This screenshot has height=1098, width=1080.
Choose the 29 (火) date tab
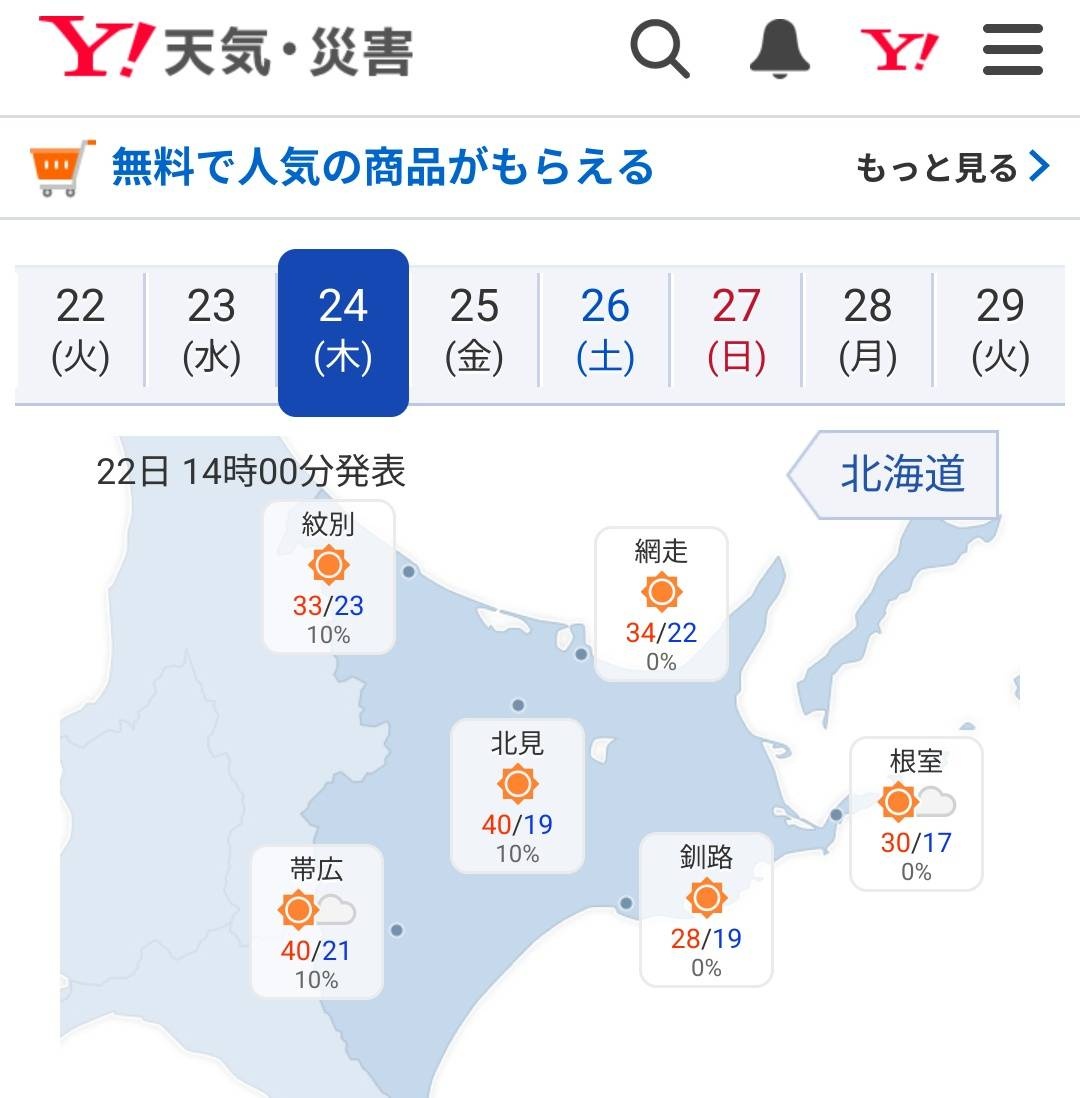tap(999, 331)
